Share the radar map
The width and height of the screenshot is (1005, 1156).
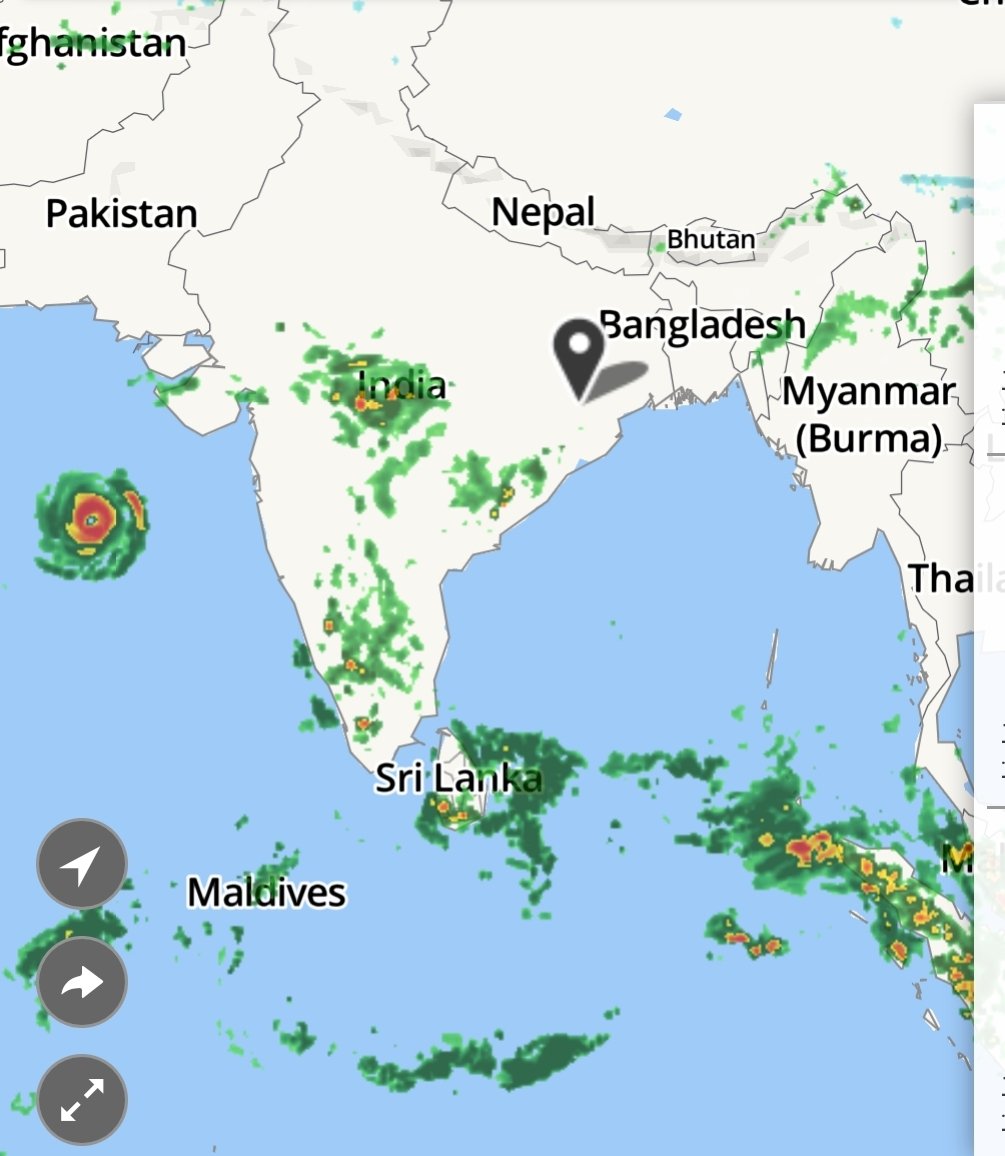click(82, 982)
